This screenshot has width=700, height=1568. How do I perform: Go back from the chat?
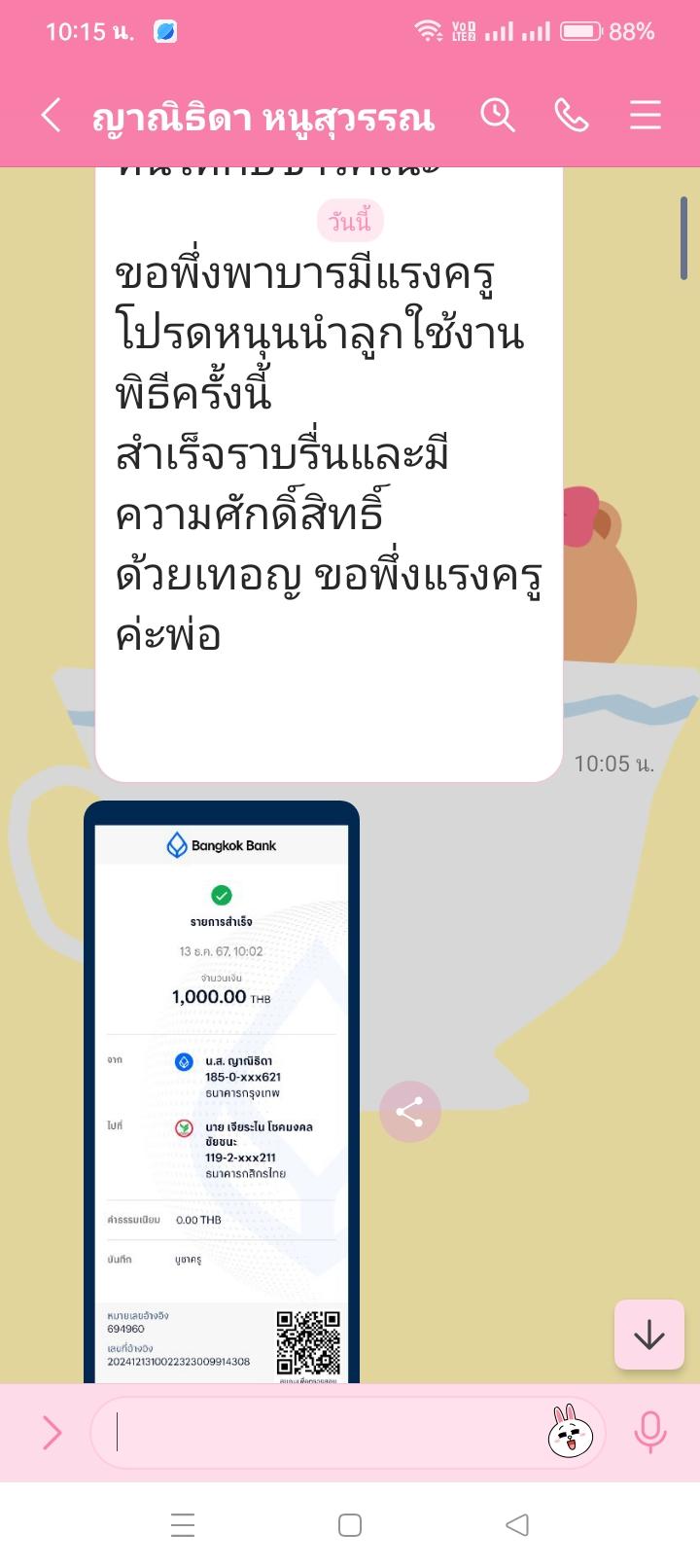point(51,116)
